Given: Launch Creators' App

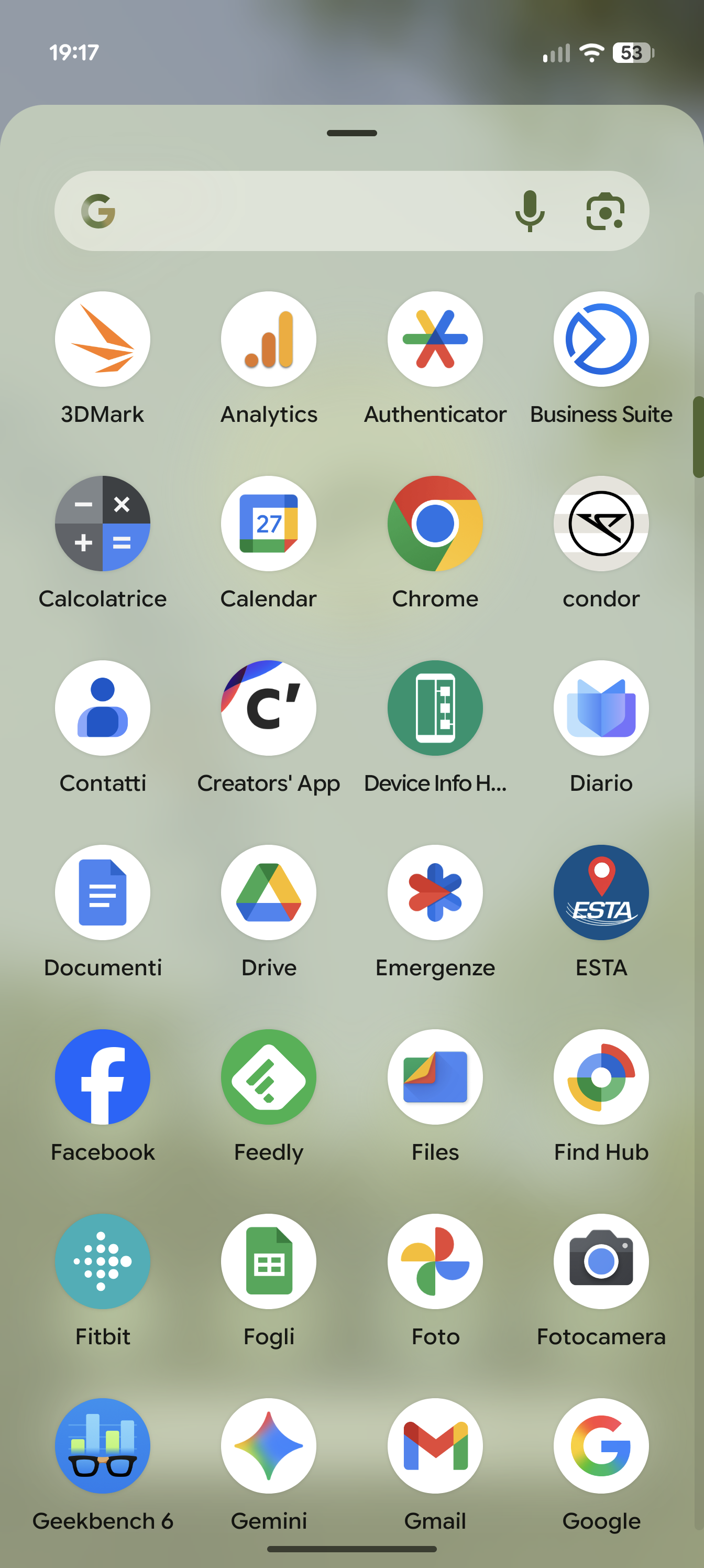Looking at the screenshot, I should coord(268,708).
